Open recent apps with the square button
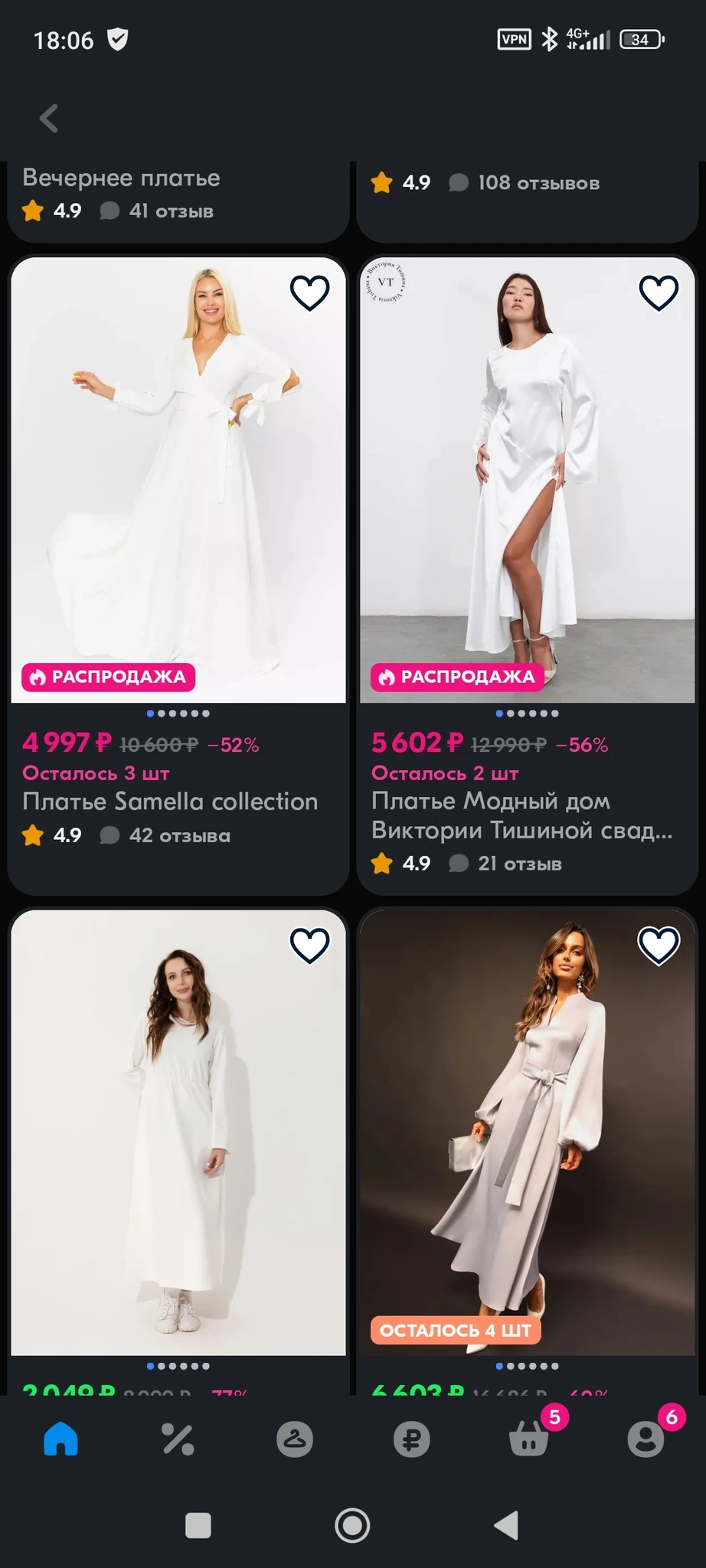This screenshot has height=1568, width=706. click(198, 1525)
